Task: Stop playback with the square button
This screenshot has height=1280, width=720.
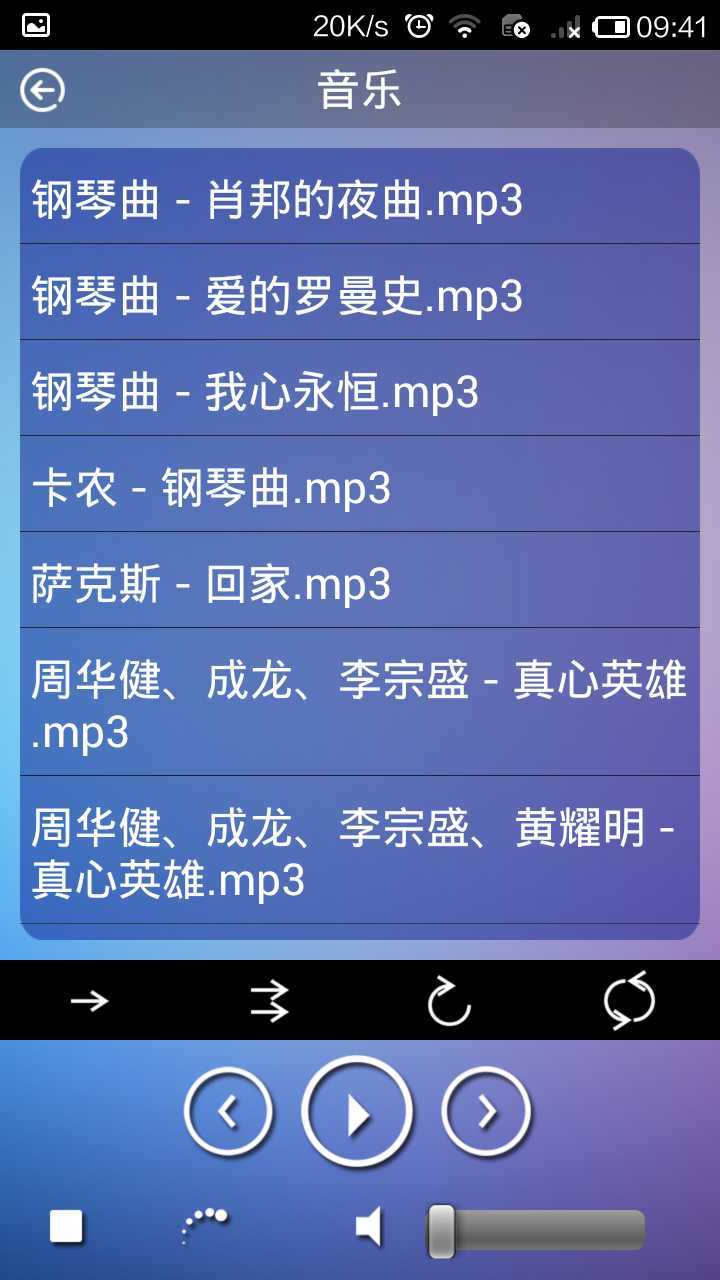Action: coord(66,1226)
